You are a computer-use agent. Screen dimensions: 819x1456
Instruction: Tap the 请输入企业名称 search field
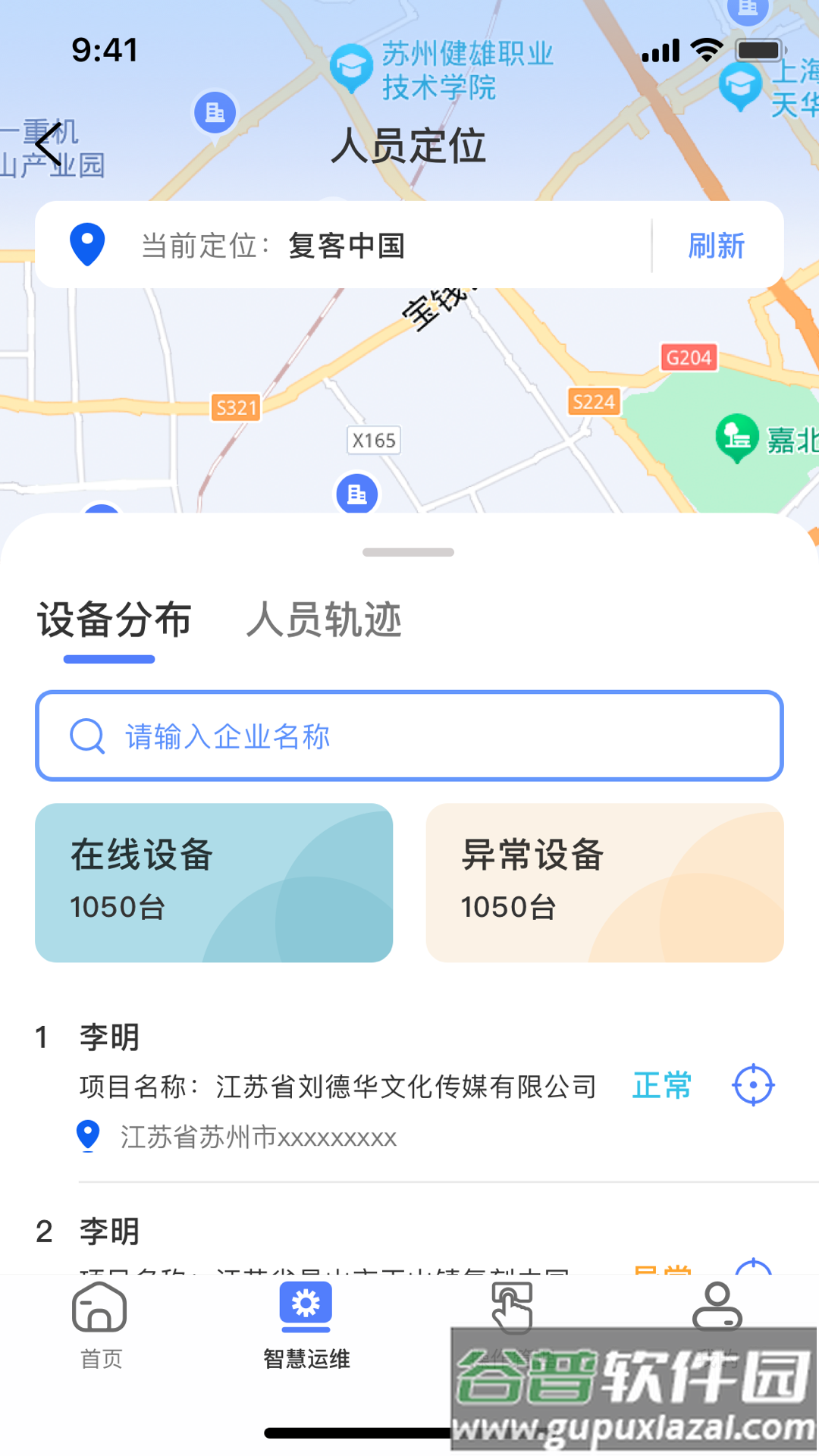tap(409, 736)
